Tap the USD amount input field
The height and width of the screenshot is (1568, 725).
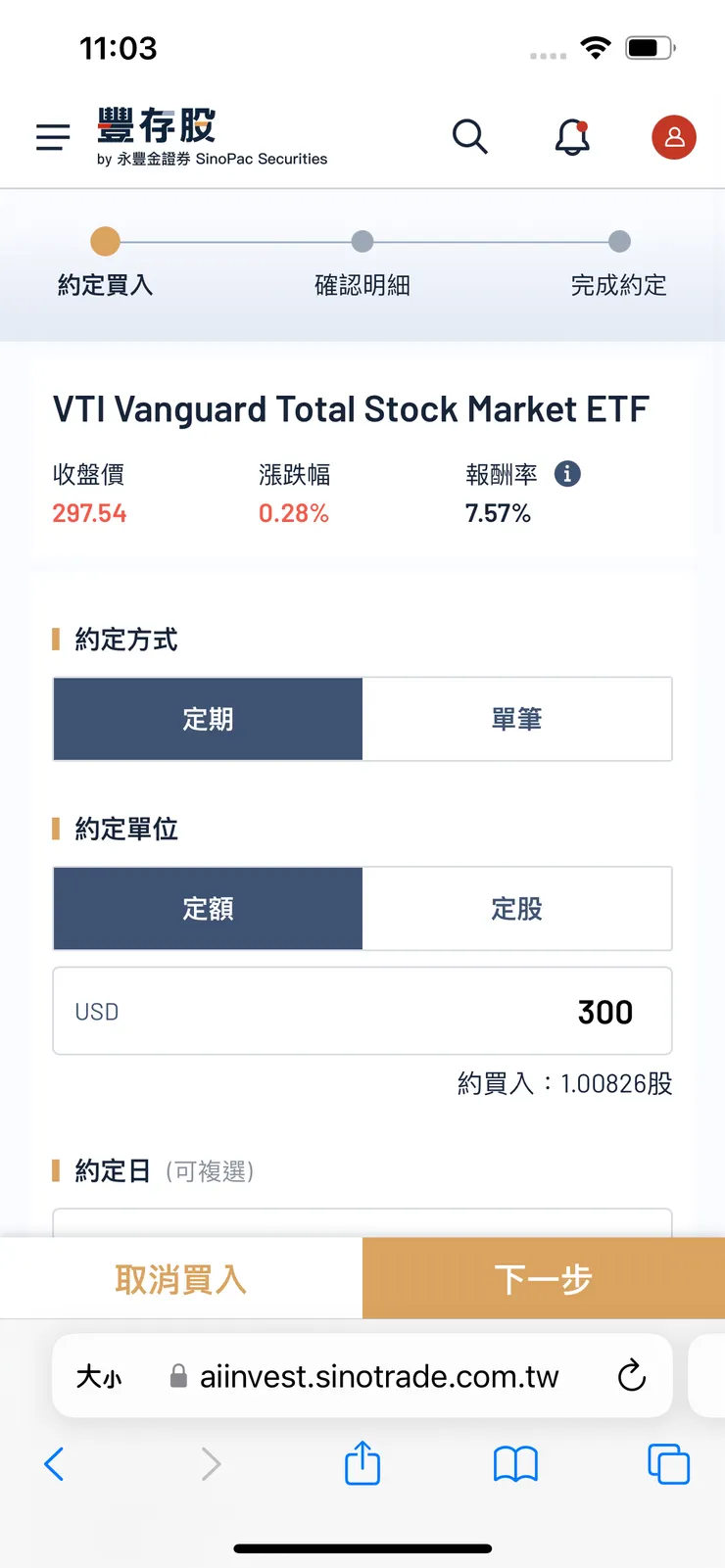coord(362,1011)
